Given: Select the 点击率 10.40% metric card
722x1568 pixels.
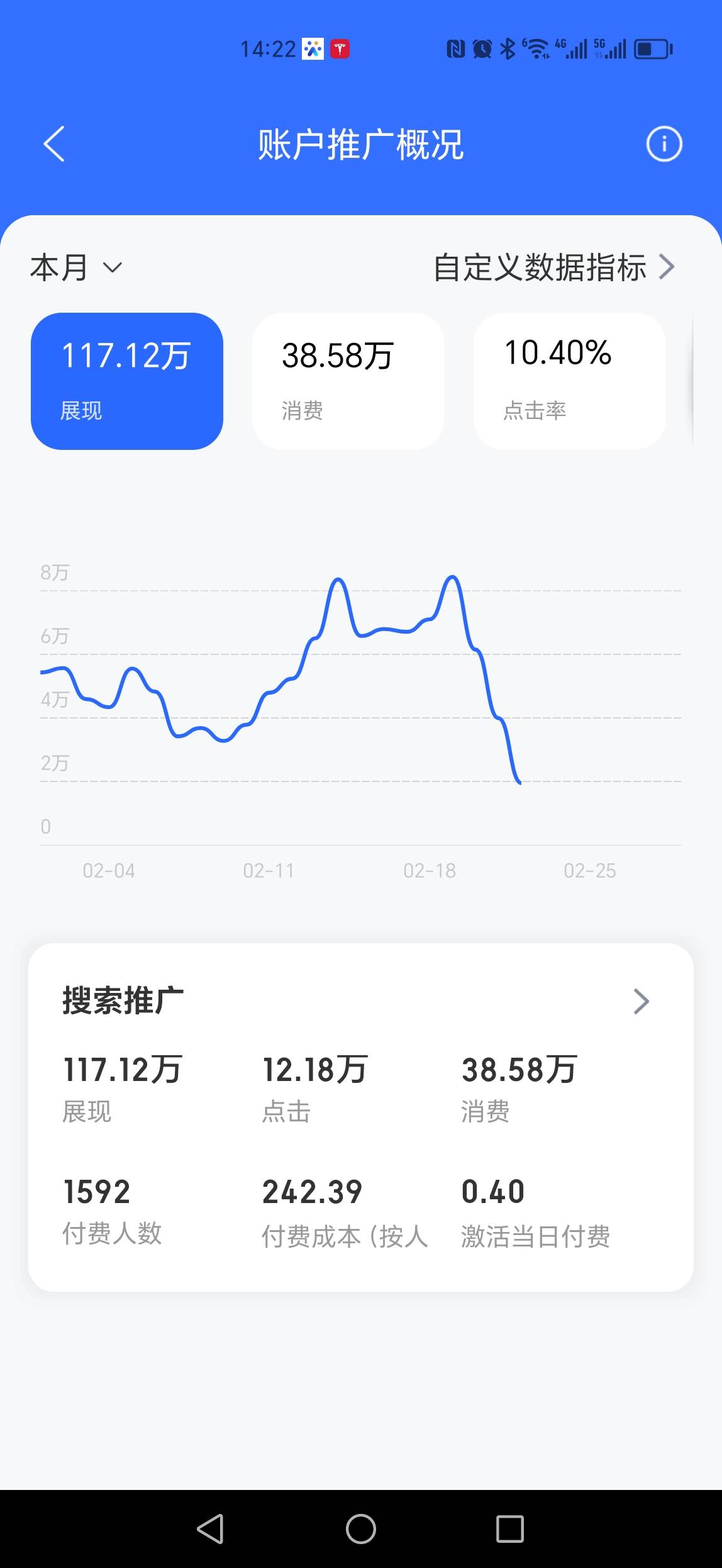Looking at the screenshot, I should pyautogui.click(x=570, y=381).
